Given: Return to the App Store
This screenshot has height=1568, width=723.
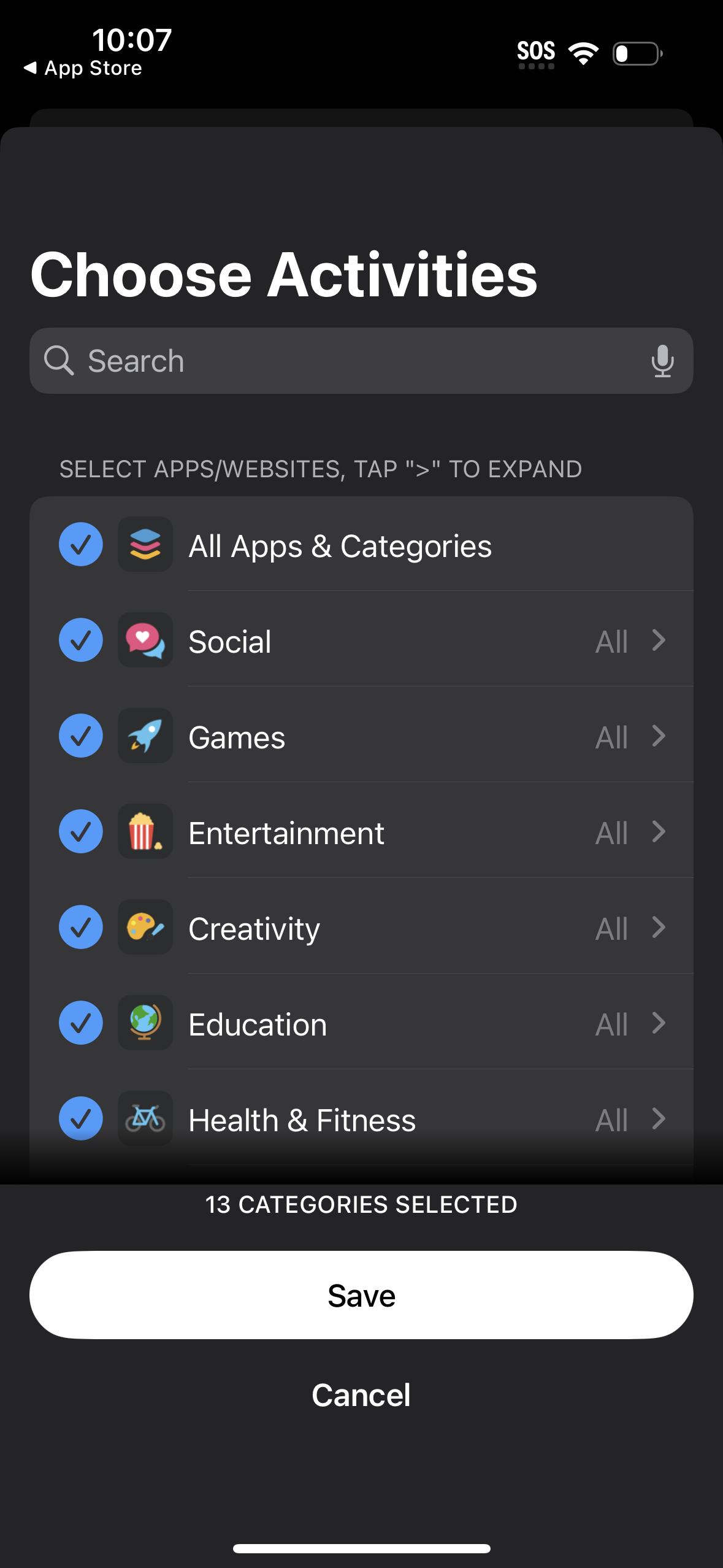Looking at the screenshot, I should pos(83,67).
